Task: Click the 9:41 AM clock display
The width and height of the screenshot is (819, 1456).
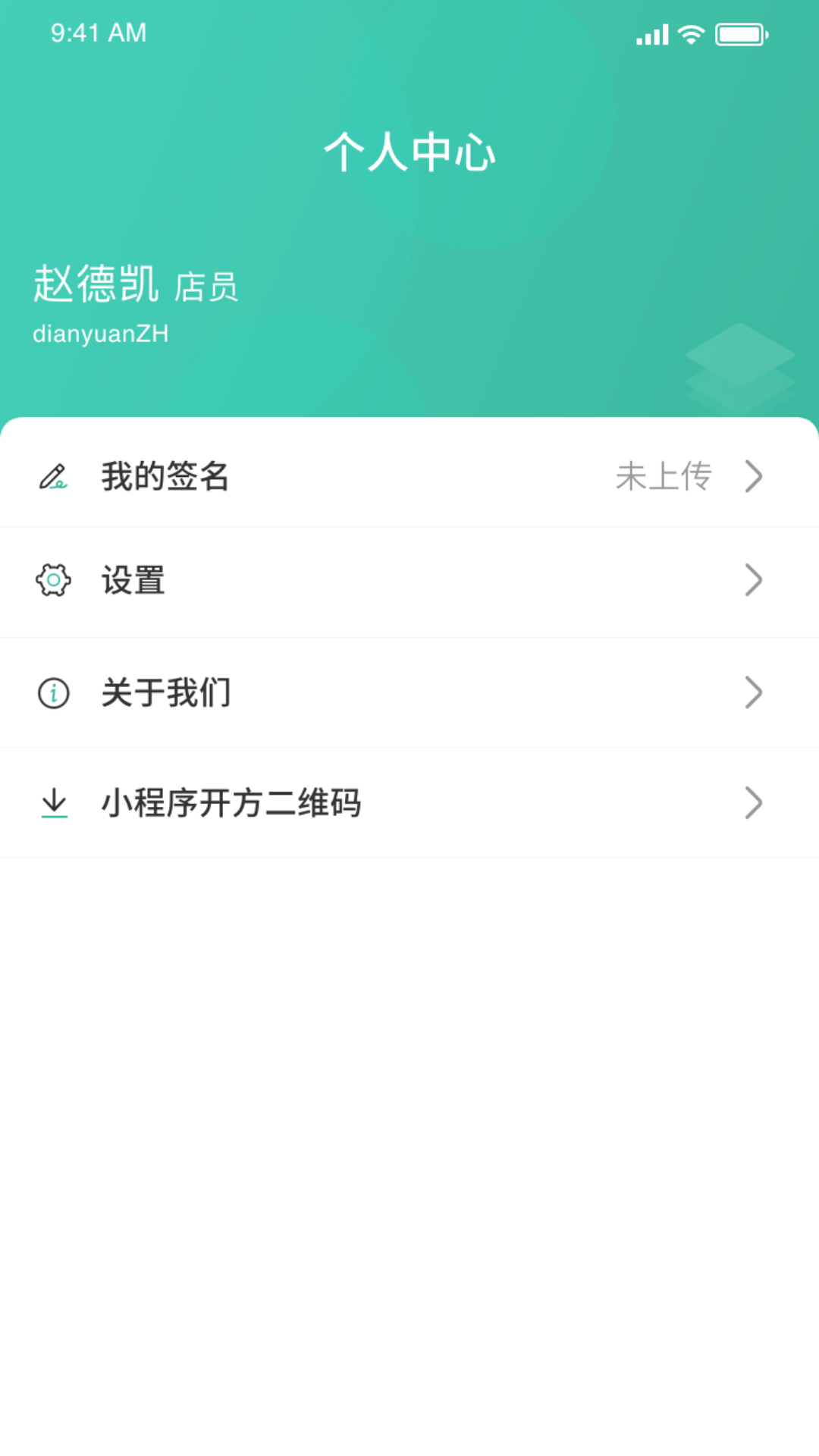Action: pyautogui.click(x=97, y=33)
